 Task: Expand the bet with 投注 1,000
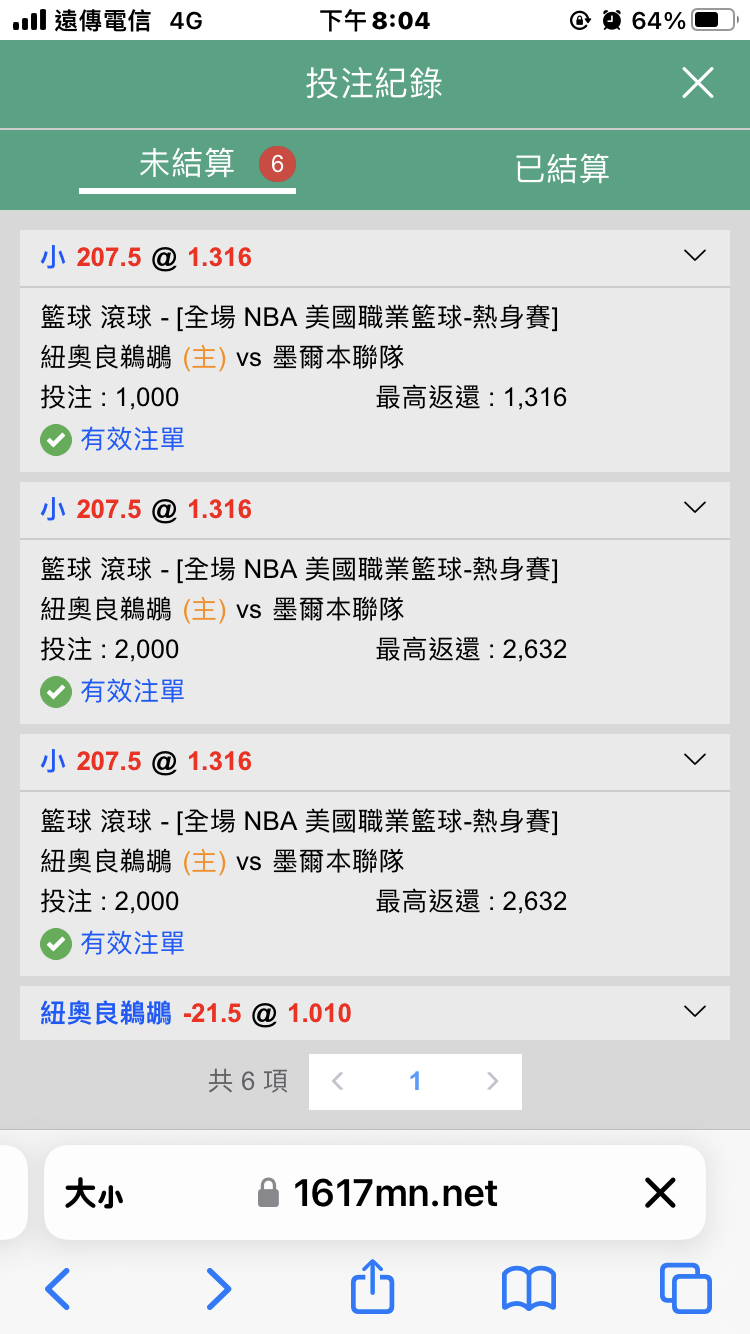[694, 256]
